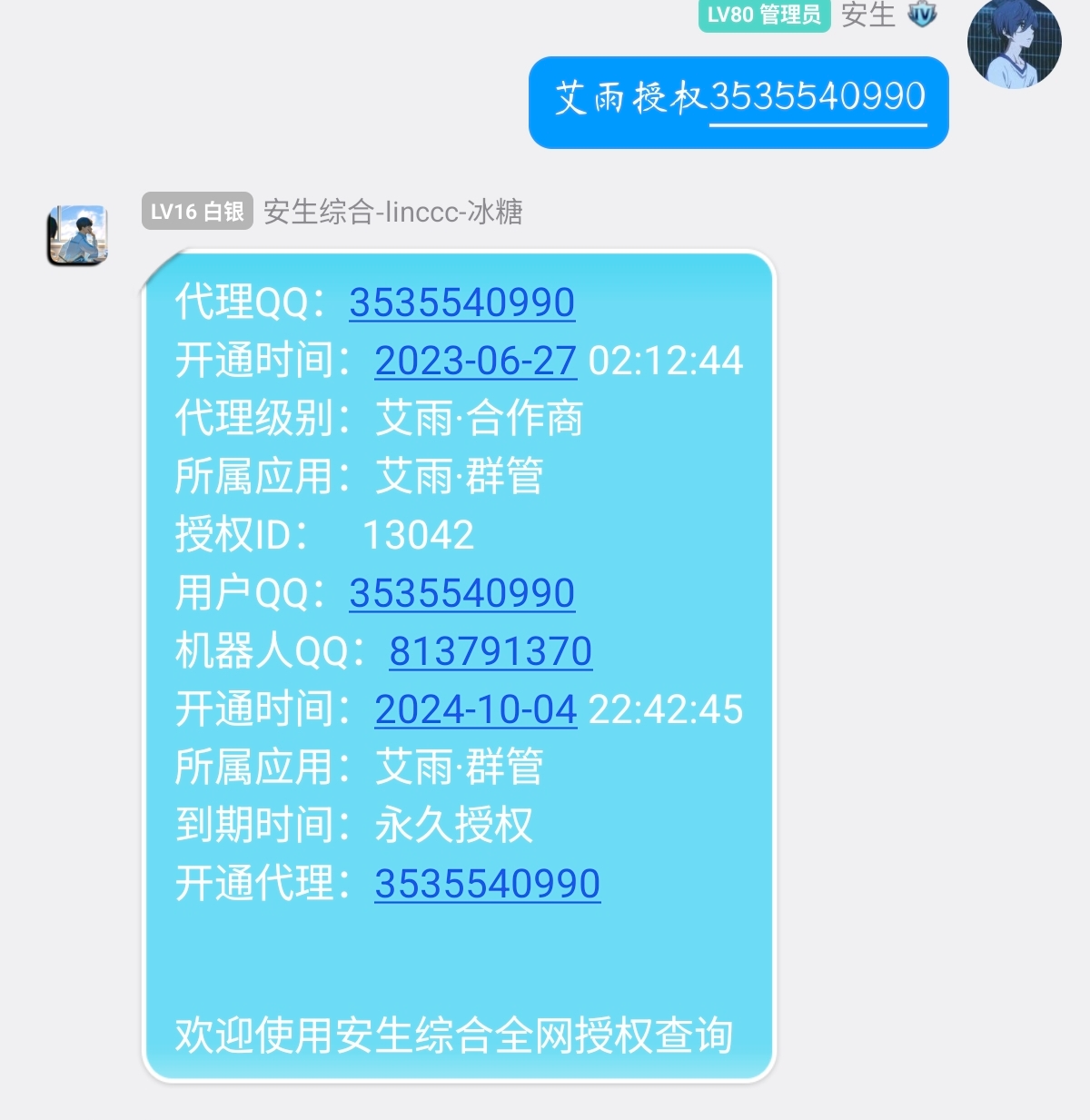Open the 用户QQ number link
The height and width of the screenshot is (1120, 1090).
coord(461,593)
